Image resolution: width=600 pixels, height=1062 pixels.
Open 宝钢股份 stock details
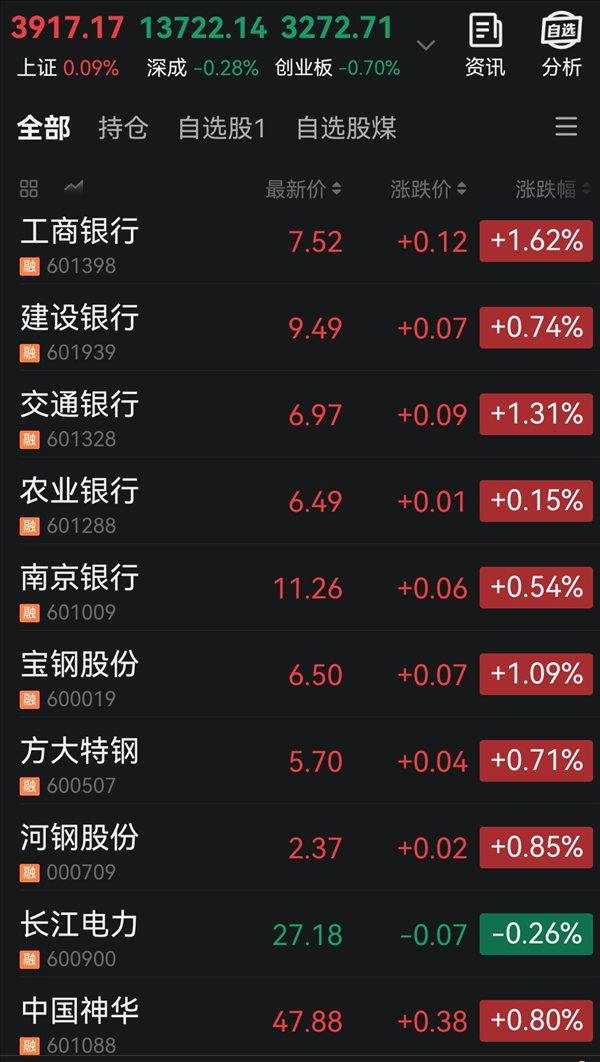click(80, 674)
